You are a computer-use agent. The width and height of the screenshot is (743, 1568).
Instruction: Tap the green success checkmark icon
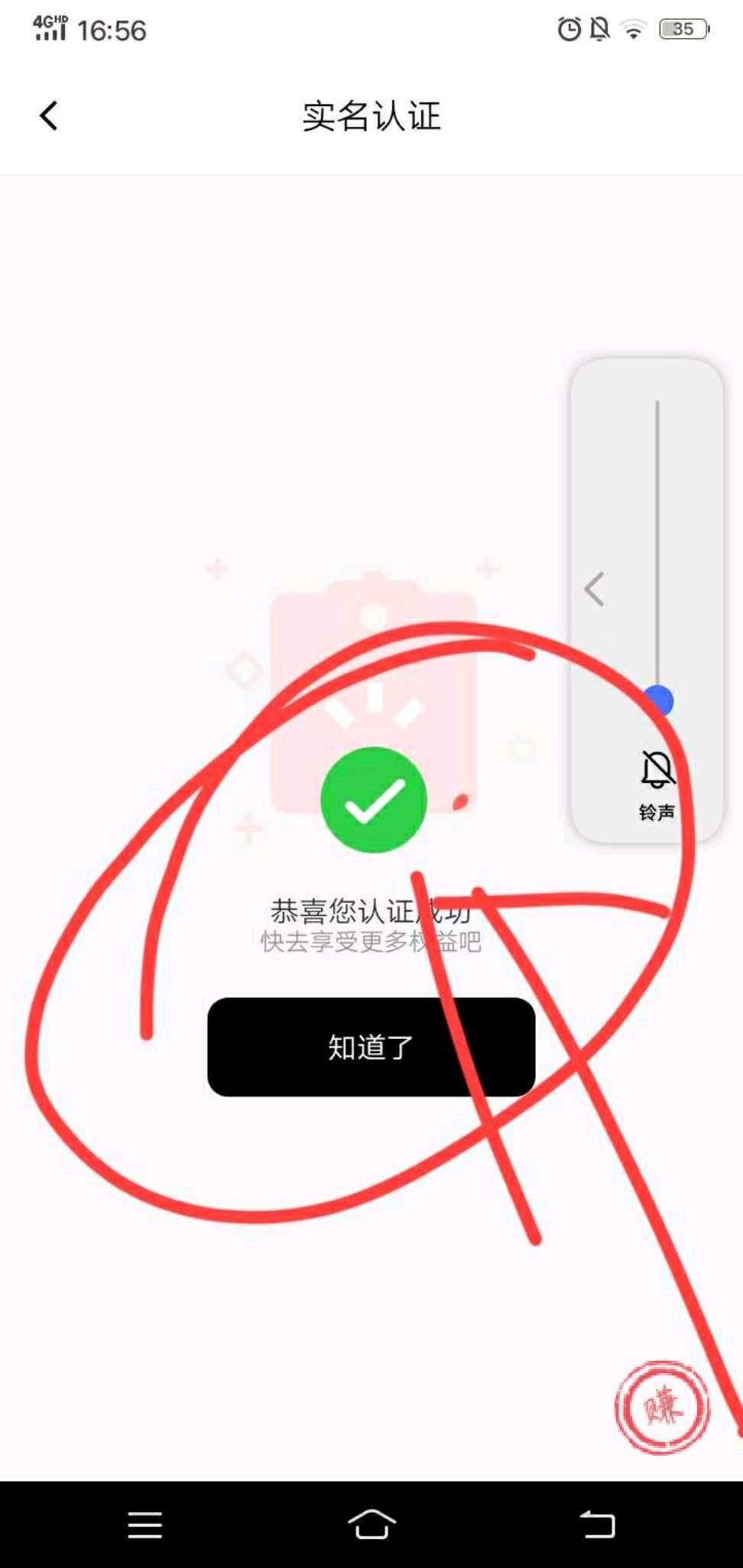click(371, 800)
